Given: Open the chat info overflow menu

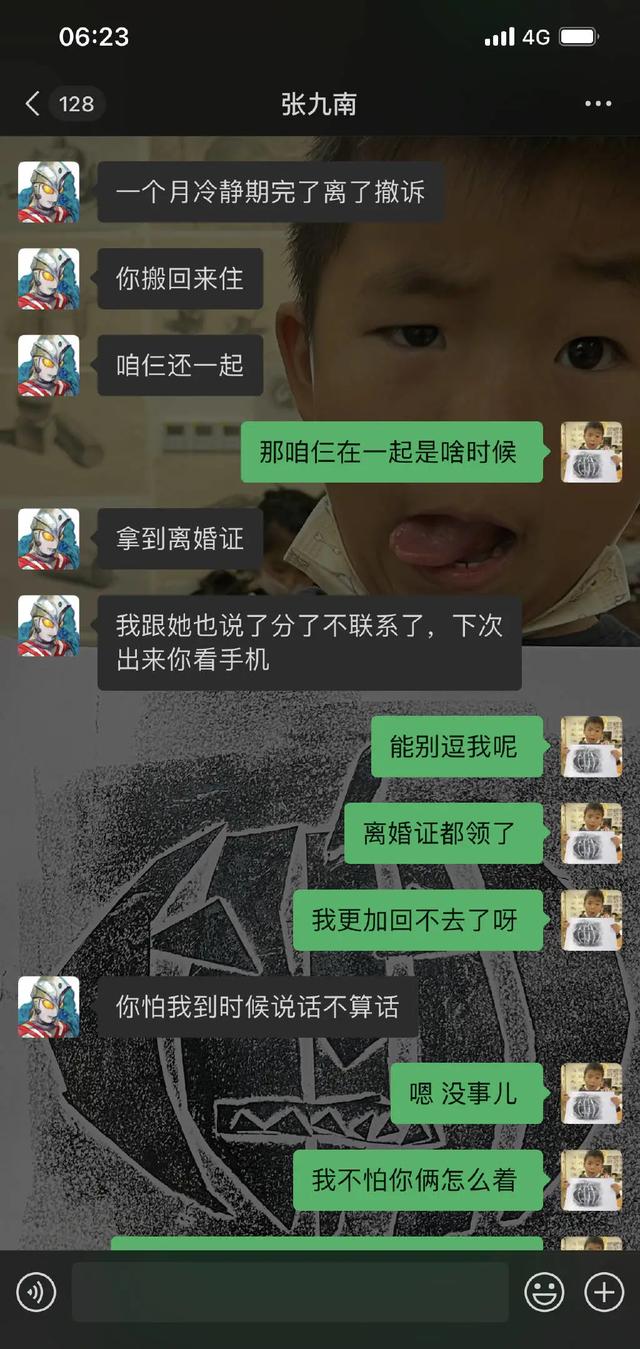Looking at the screenshot, I should [x=598, y=104].
